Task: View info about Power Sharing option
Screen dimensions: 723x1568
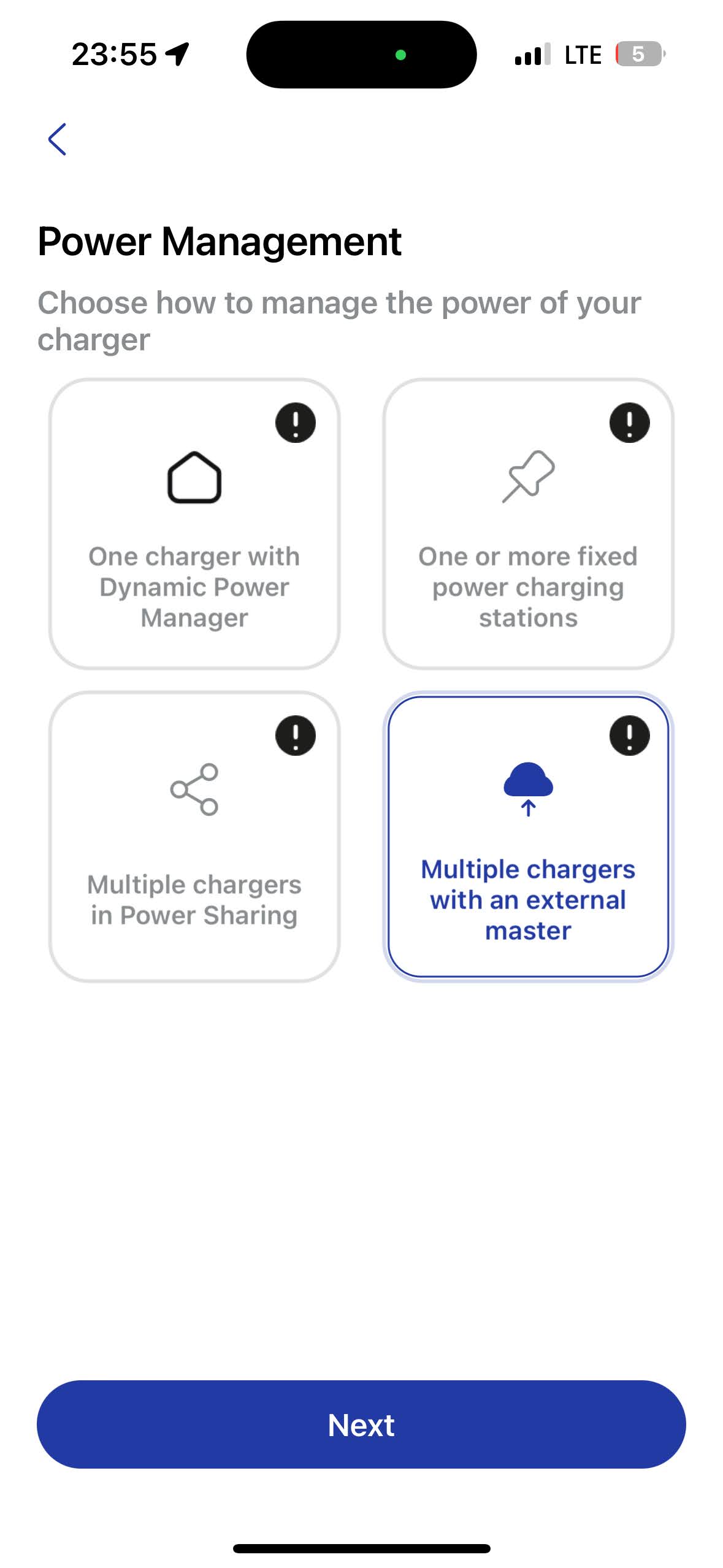Action: tap(295, 735)
